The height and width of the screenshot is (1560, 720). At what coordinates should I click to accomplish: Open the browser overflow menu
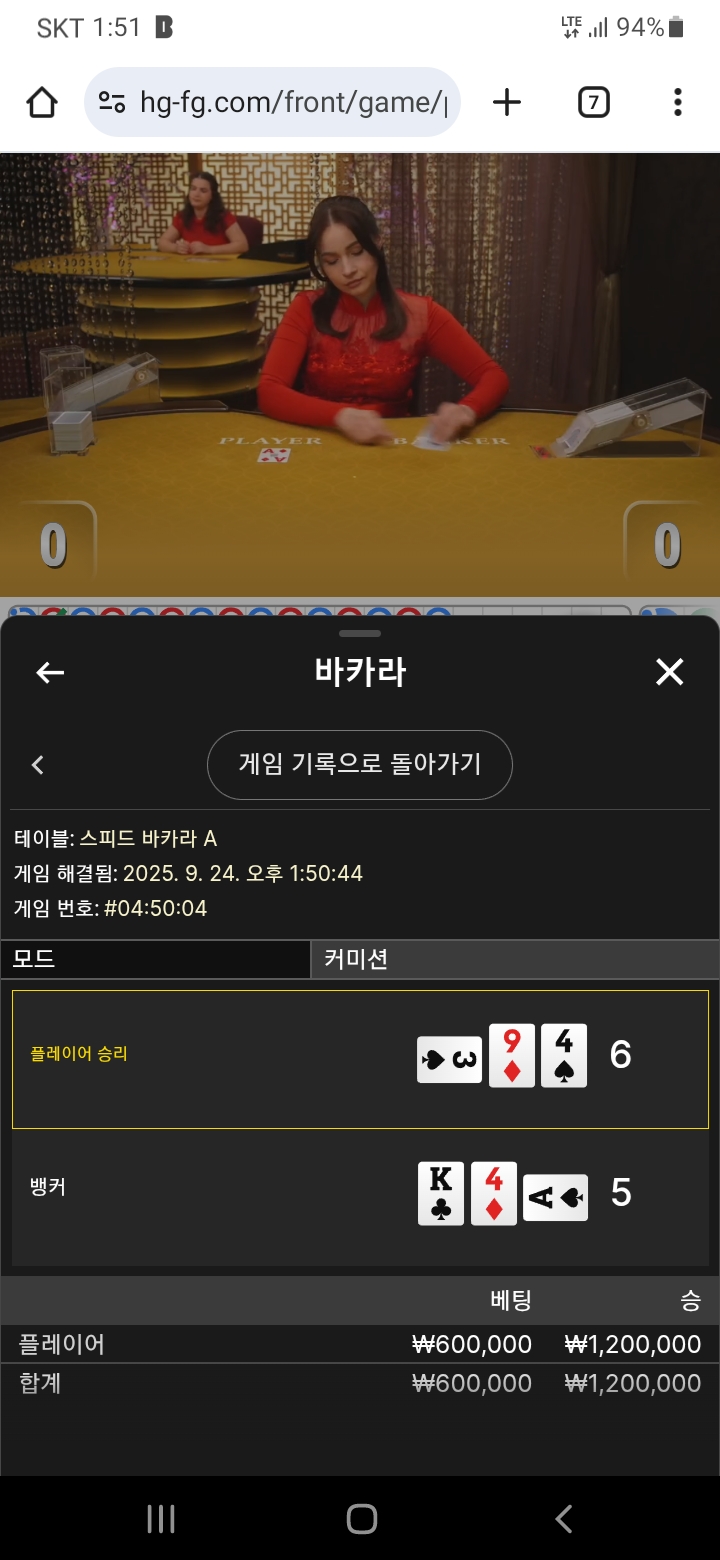coord(678,102)
